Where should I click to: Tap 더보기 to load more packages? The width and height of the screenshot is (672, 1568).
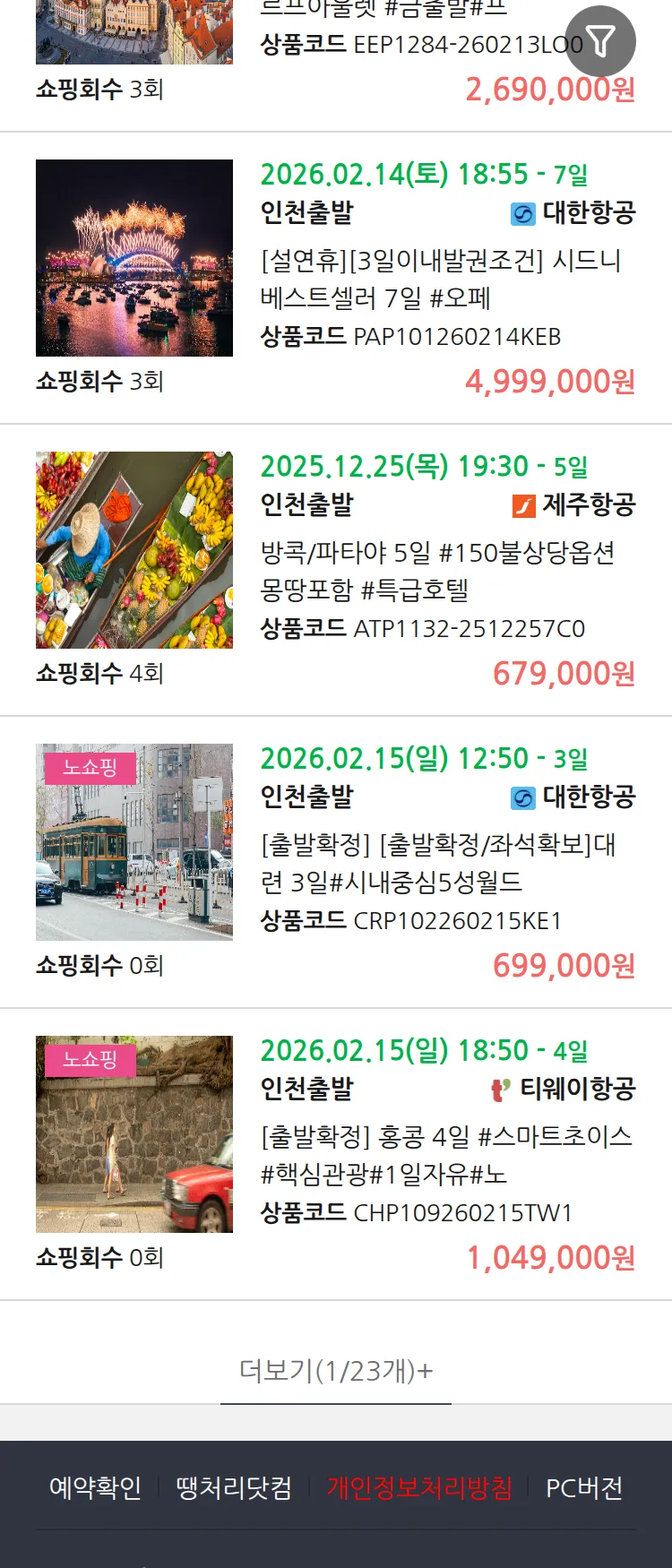tap(336, 1371)
